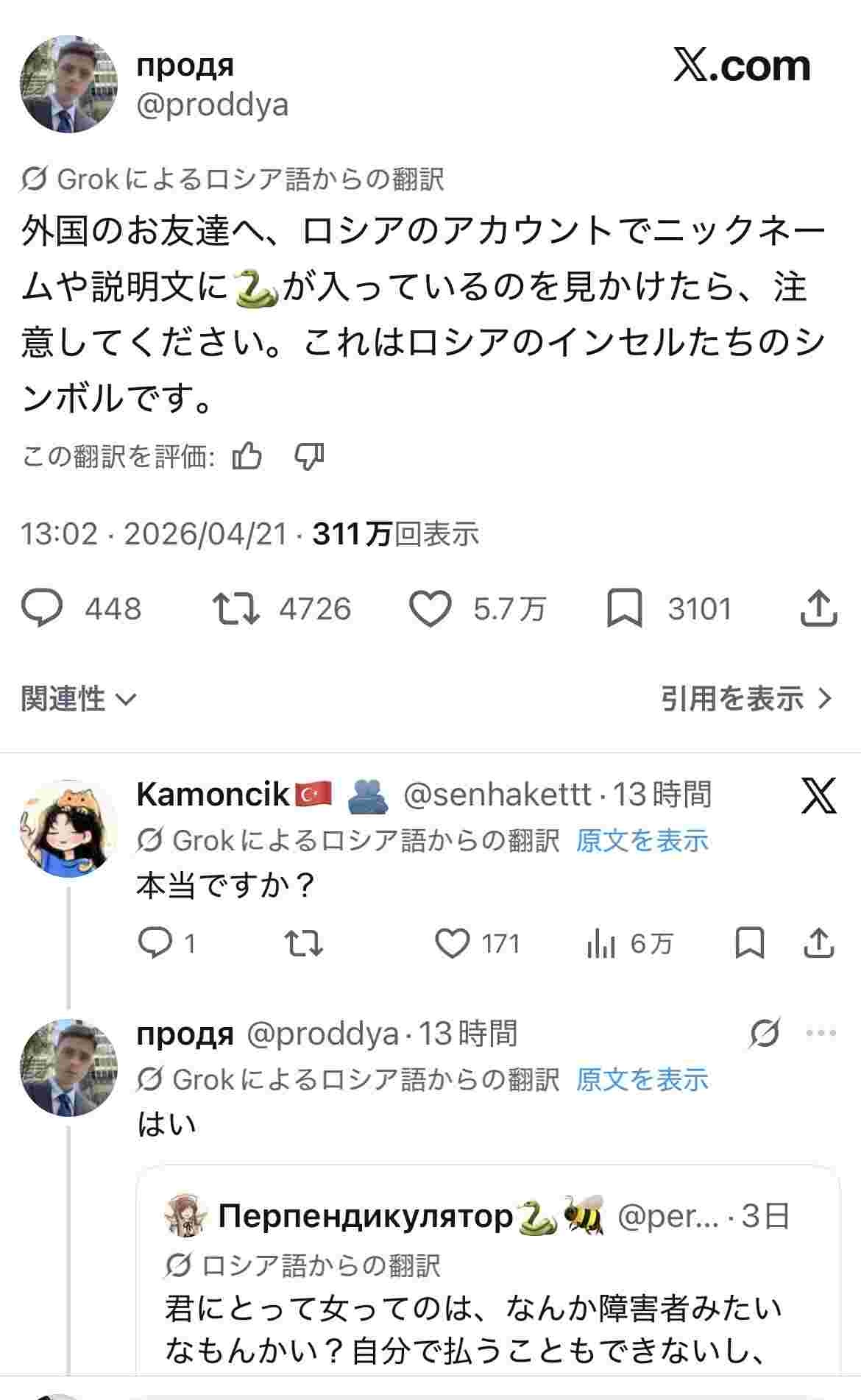Image resolution: width=861 pixels, height=1400 pixels.
Task: Open продя's profile picture on main post
Action: 68,85
